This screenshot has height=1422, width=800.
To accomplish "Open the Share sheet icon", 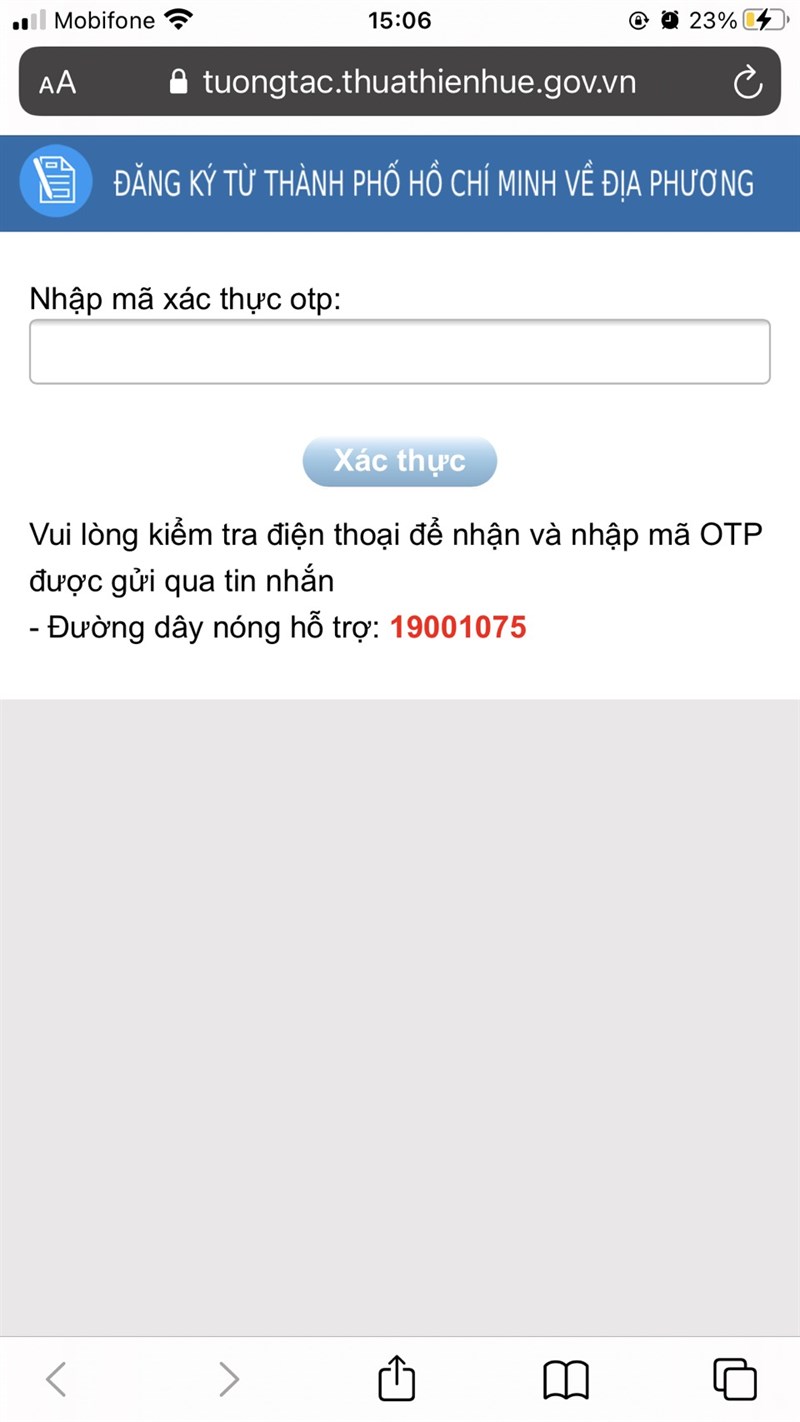I will (x=396, y=1378).
